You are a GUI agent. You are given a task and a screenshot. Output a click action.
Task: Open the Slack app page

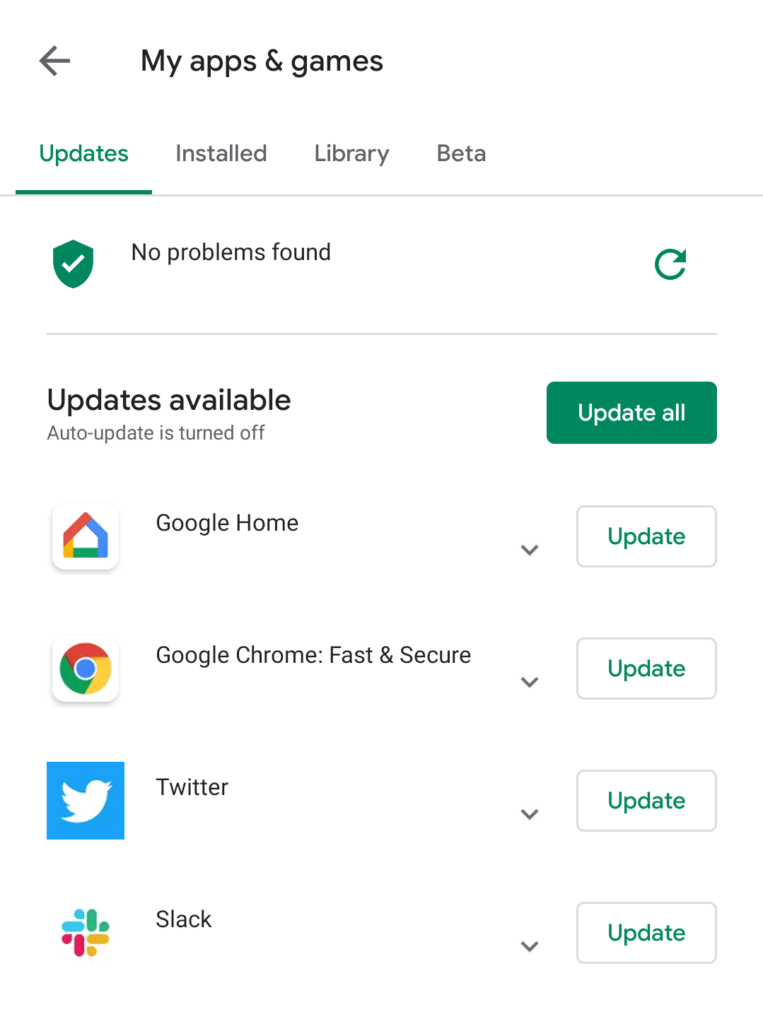point(184,919)
